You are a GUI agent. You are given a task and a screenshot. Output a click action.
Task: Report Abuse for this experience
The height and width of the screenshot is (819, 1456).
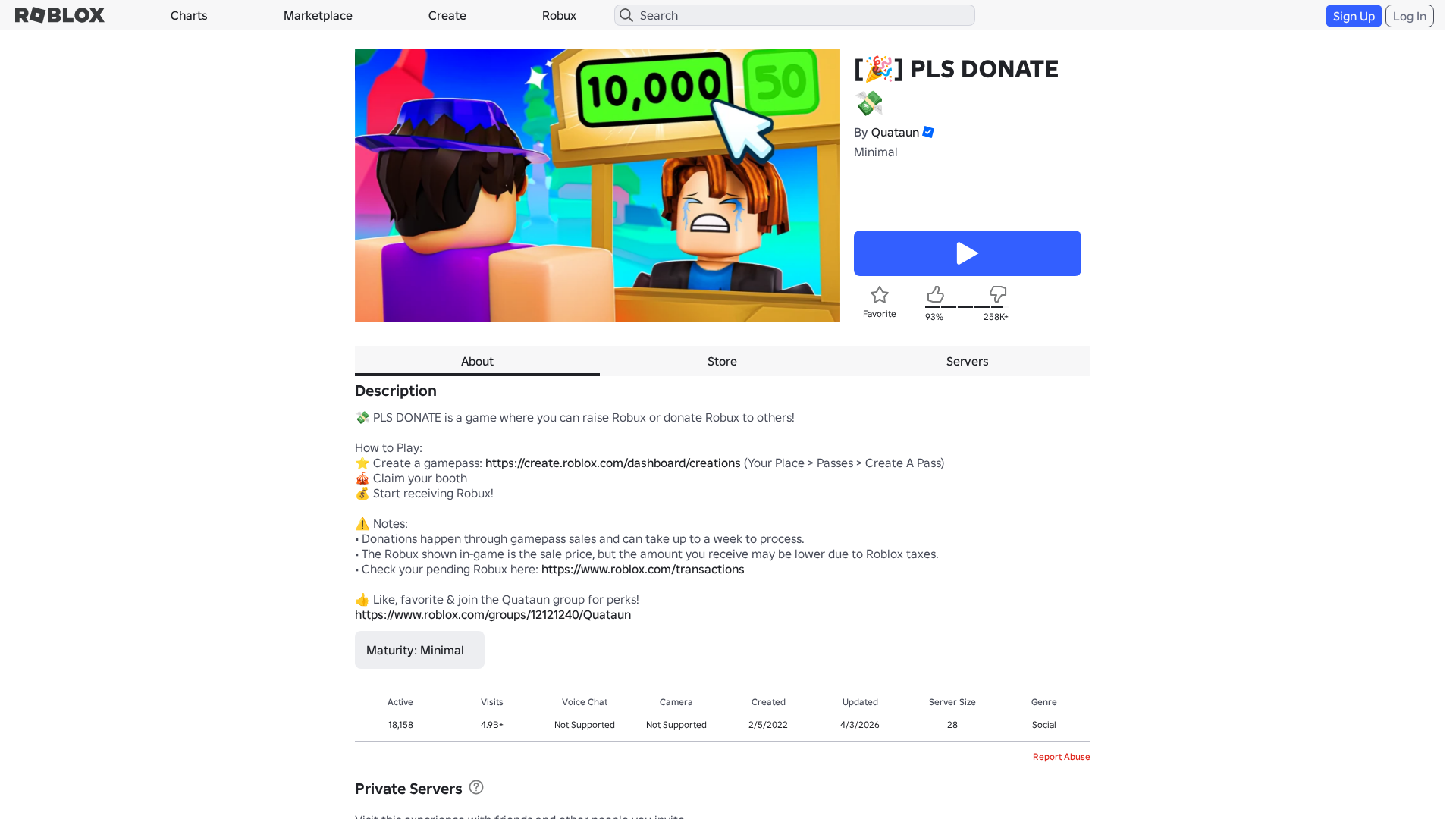click(x=1061, y=757)
